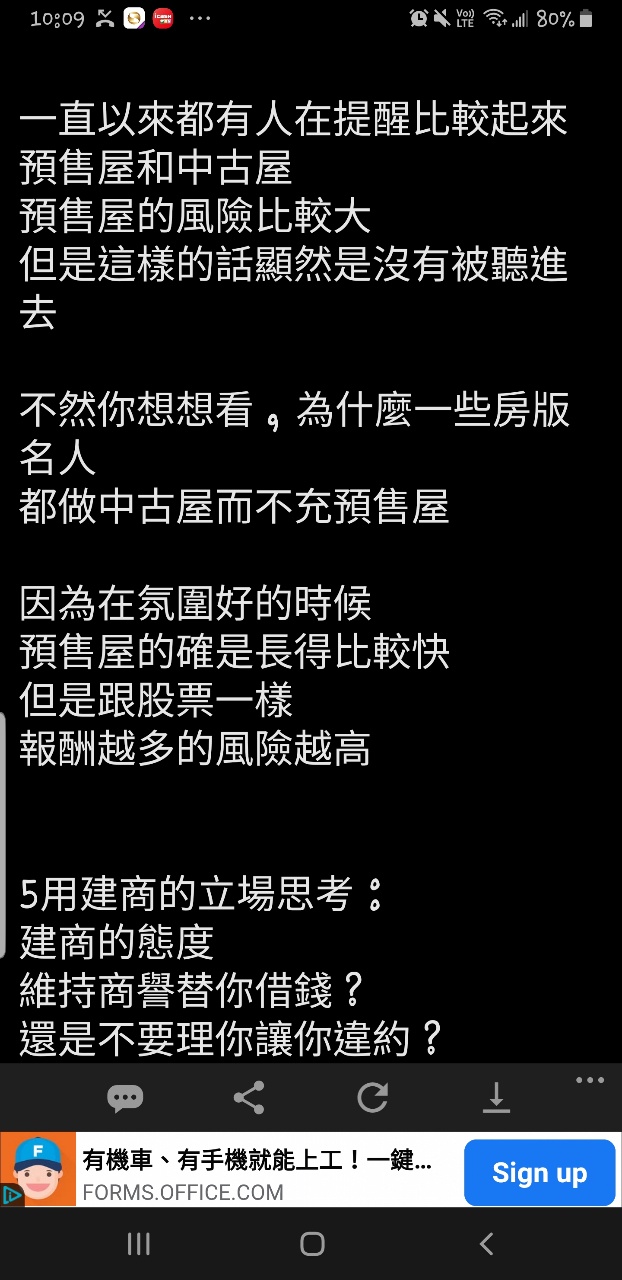Screen dimensions: 622x1280
Task: Open the three-dot overflow menu
Action: click(590, 1080)
